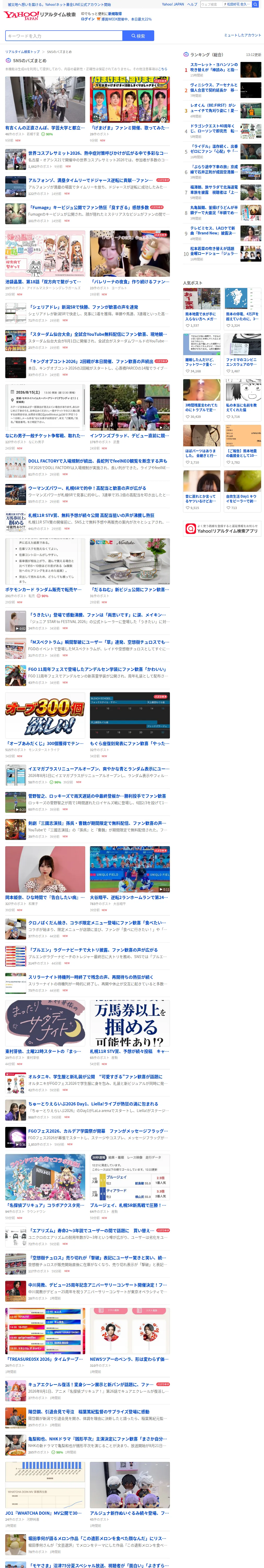Image resolution: width=264 pixels, height=1568 pixels.
Task: Go to リアルタイム検索トップ breadcrumb
Action: [22, 52]
